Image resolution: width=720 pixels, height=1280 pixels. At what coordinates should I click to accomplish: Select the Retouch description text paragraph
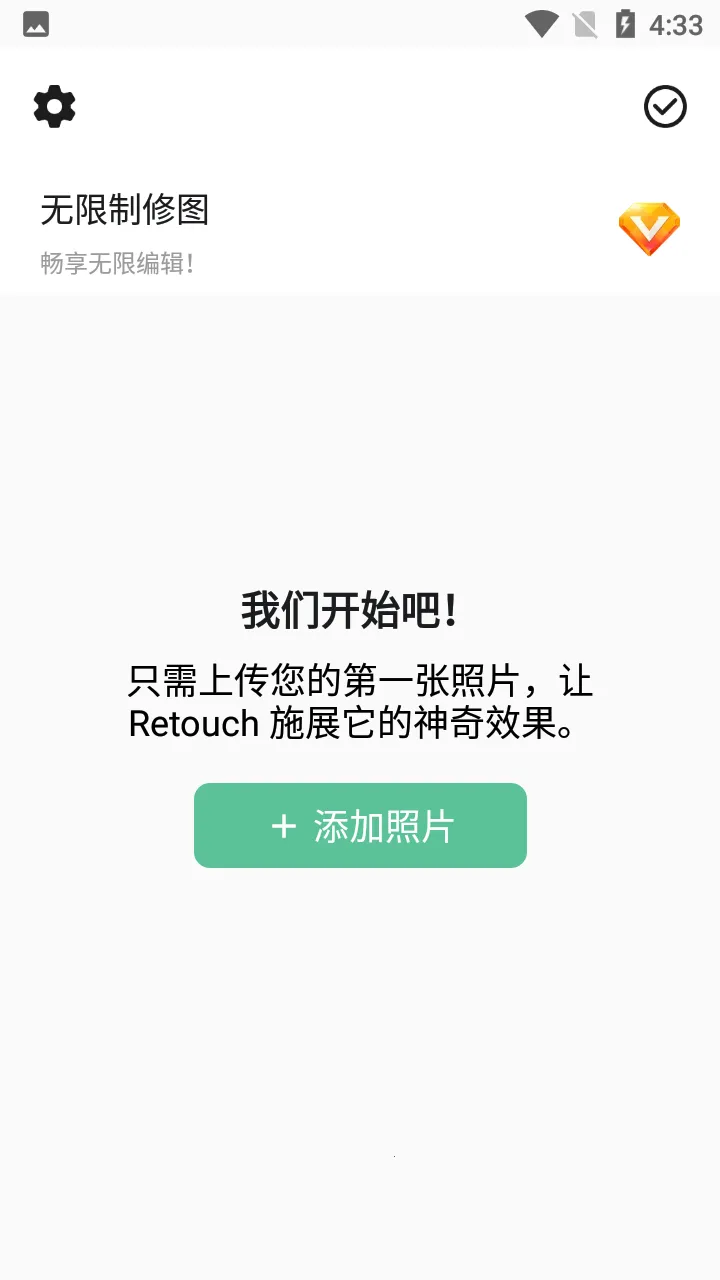pos(360,700)
